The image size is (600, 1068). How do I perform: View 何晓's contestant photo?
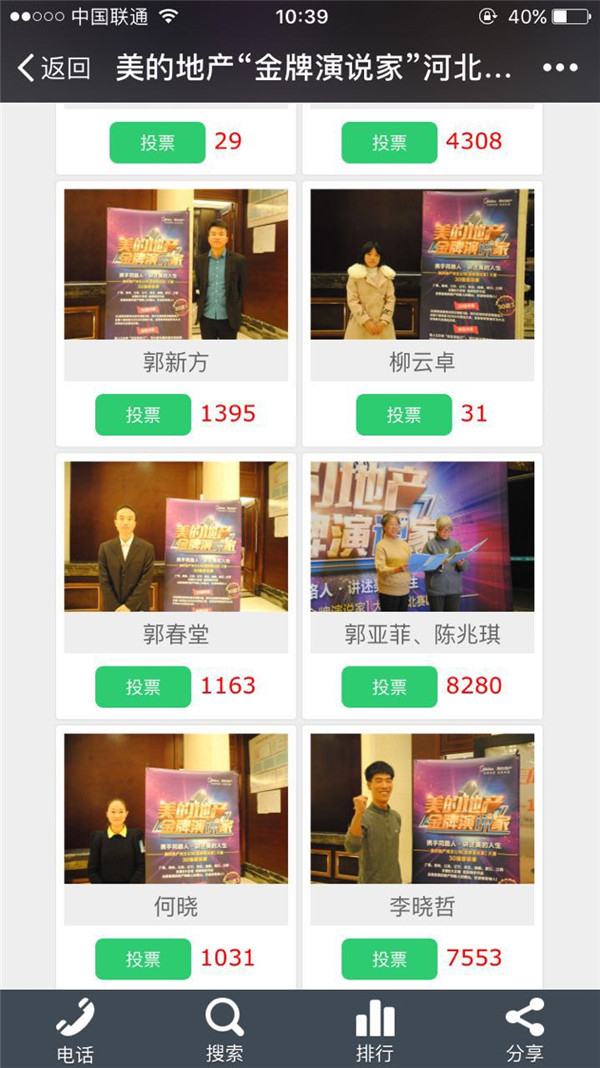(x=176, y=809)
